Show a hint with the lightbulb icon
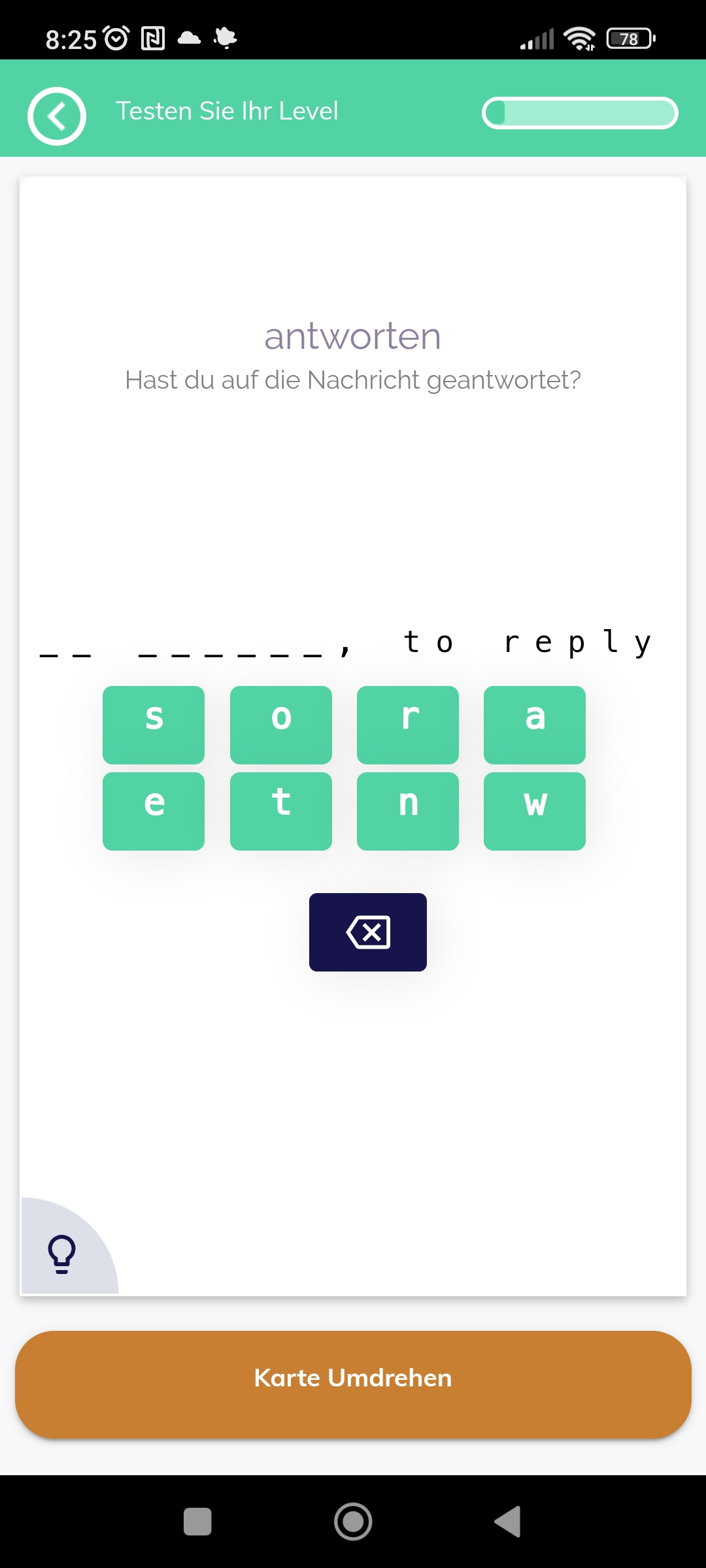 pyautogui.click(x=61, y=1253)
